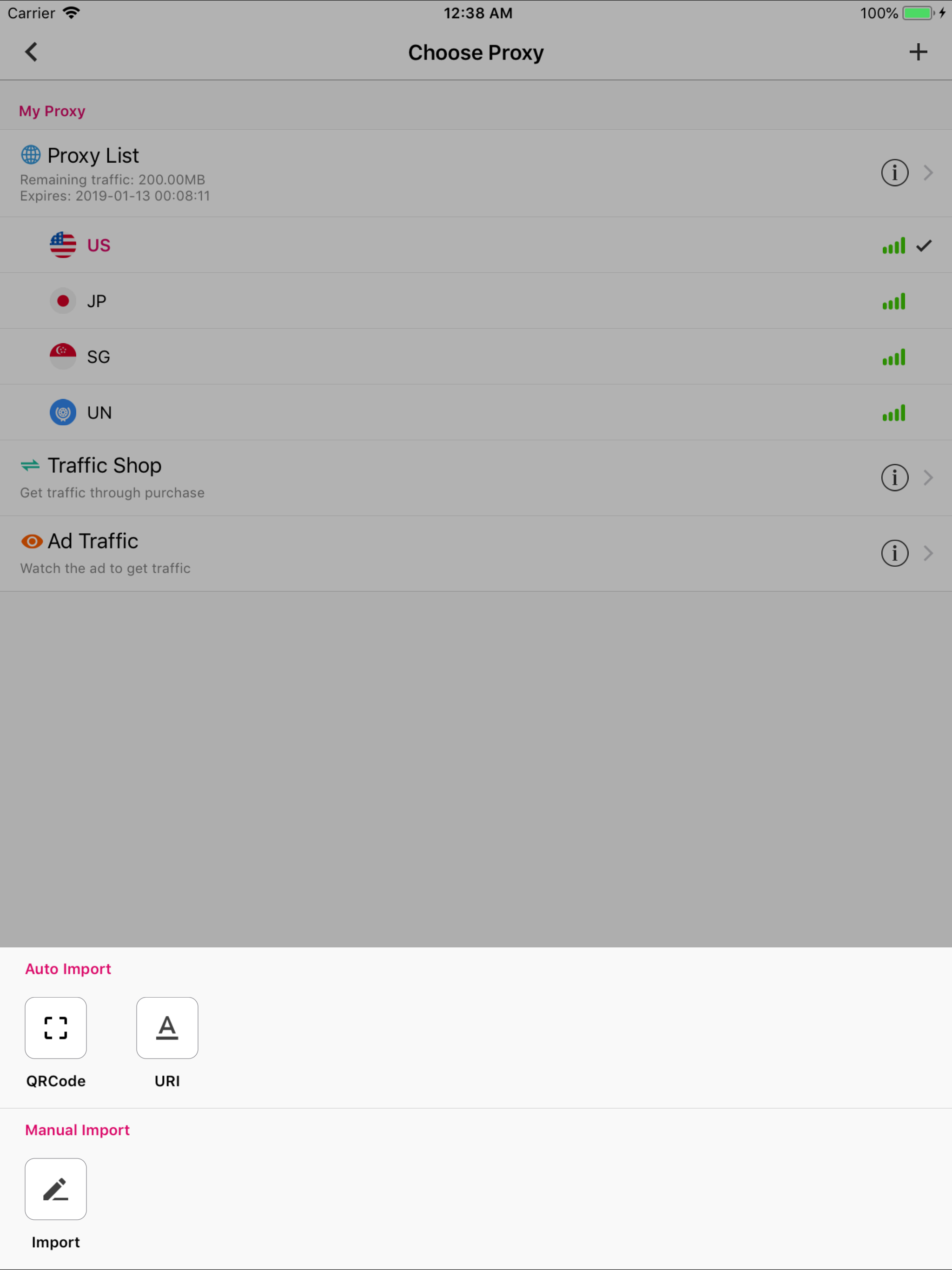The image size is (952, 1270).
Task: Expand the Ad Traffic row chevron
Action: [x=928, y=553]
